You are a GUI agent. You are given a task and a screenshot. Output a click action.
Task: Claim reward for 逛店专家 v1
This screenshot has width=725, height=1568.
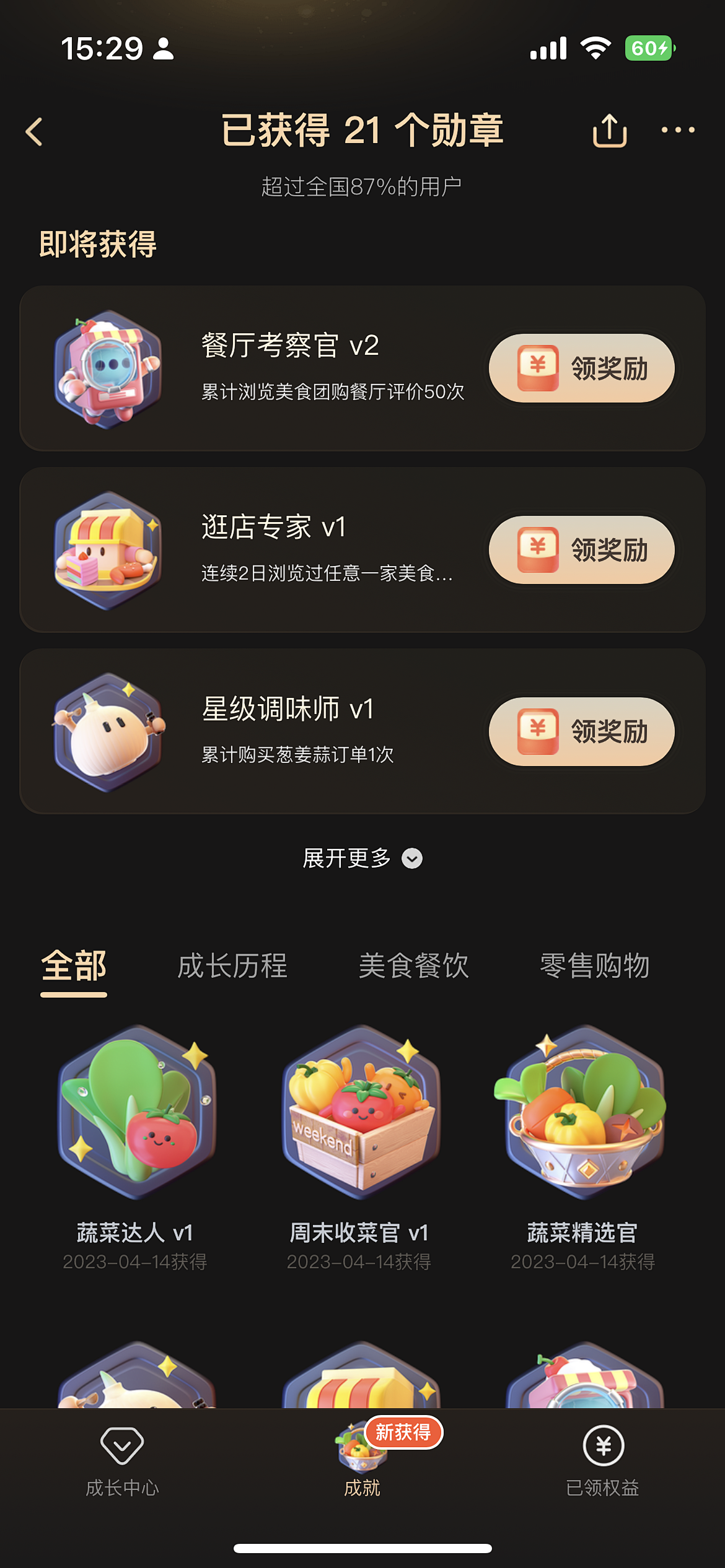[581, 550]
